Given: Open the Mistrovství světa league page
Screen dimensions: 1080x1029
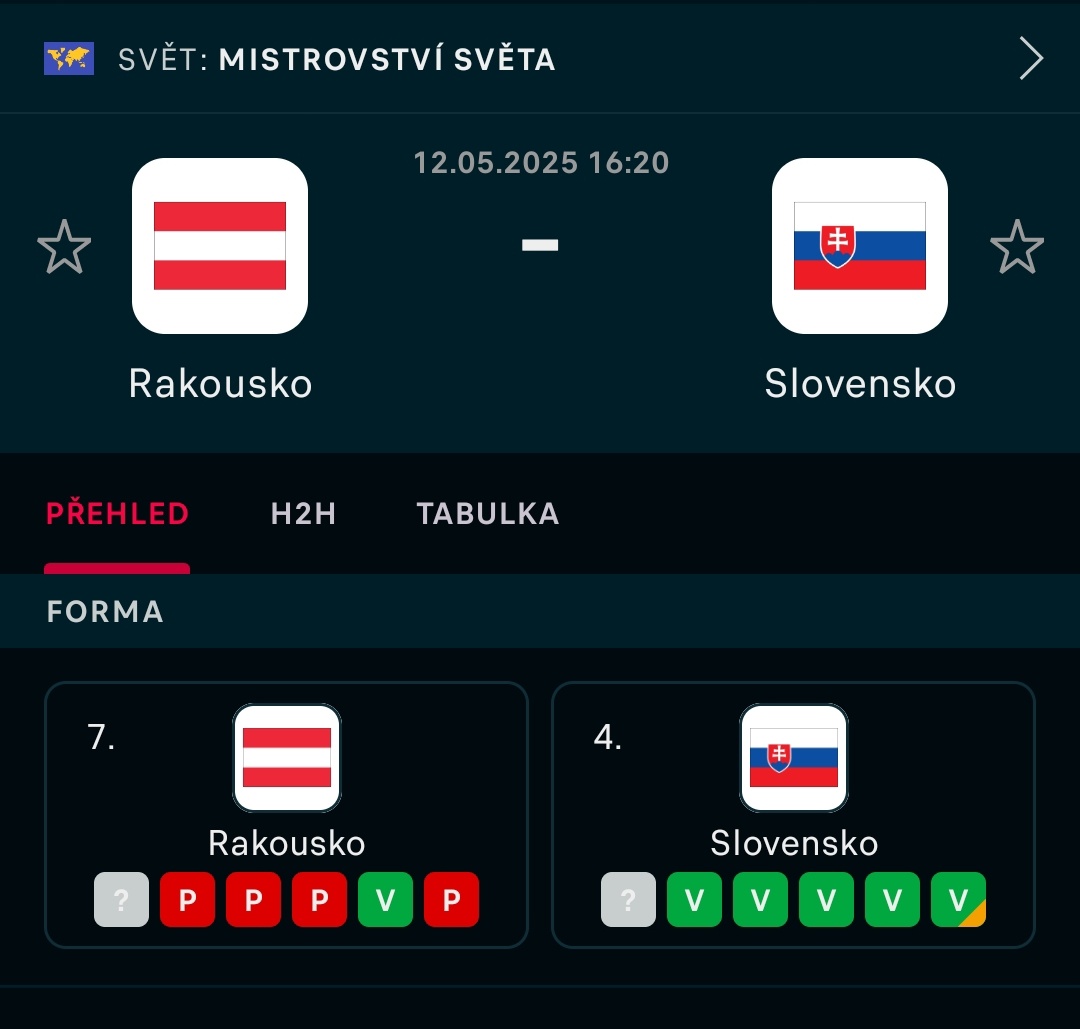Looking at the screenshot, I should pos(540,59).
